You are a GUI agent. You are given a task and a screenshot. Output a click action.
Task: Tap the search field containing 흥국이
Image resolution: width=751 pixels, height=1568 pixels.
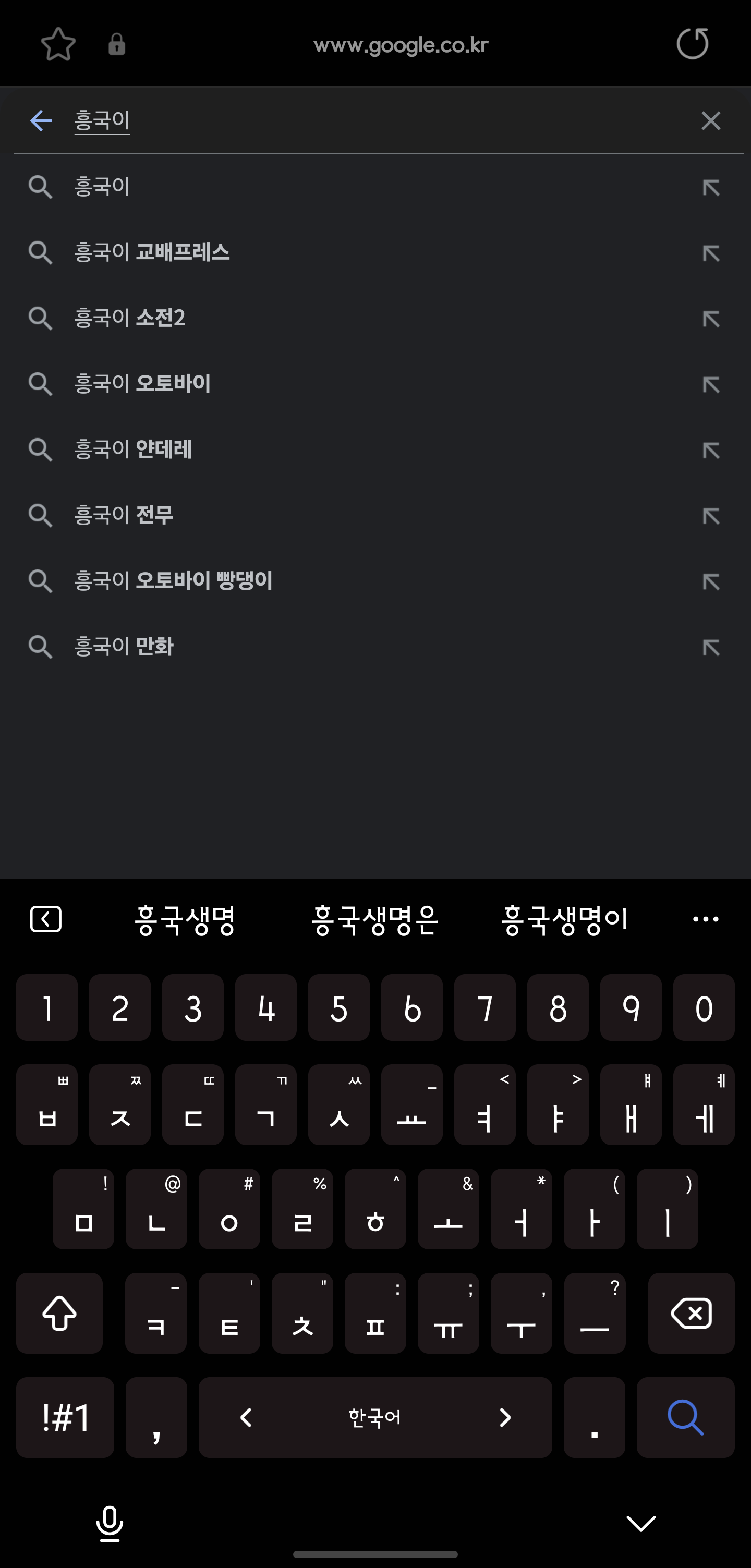pyautogui.click(x=365, y=120)
